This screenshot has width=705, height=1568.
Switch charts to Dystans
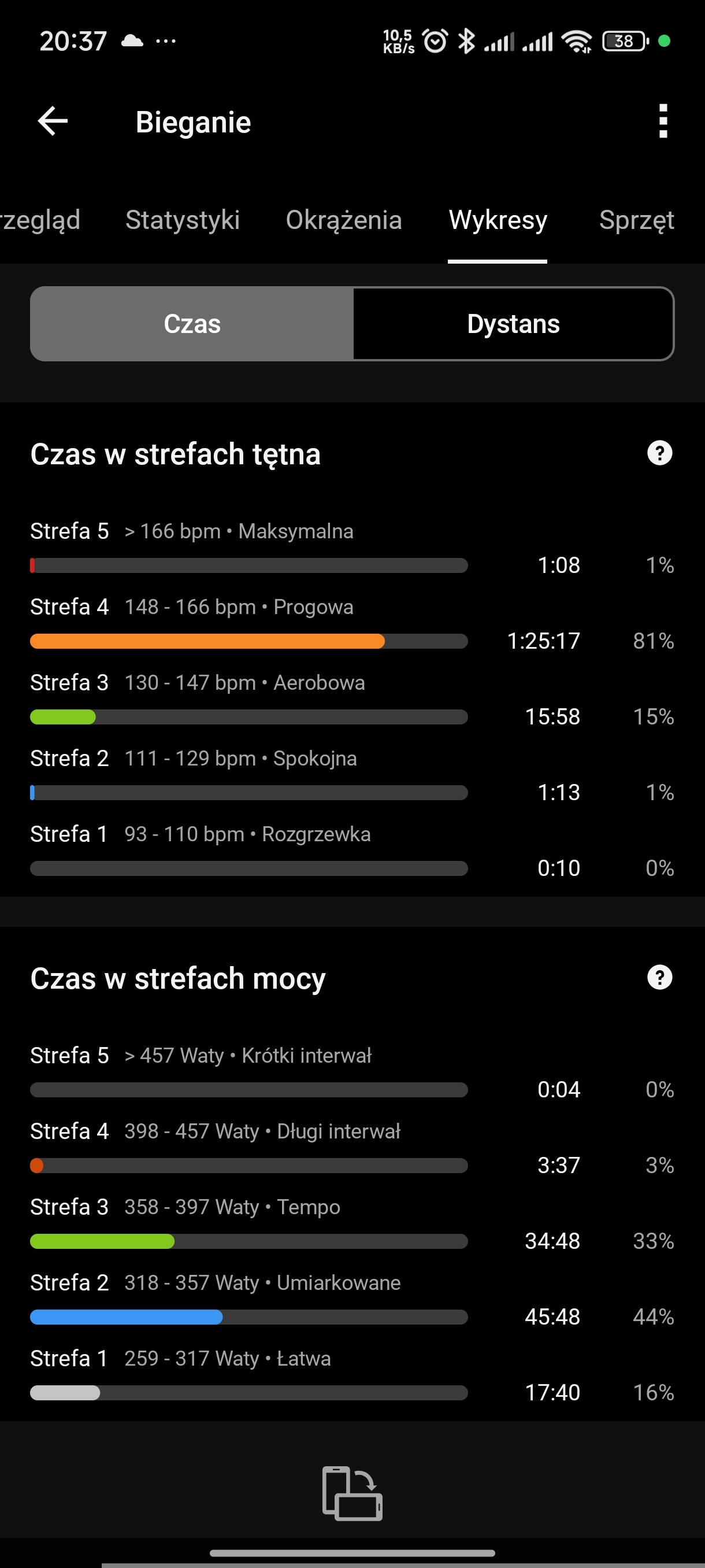(513, 324)
